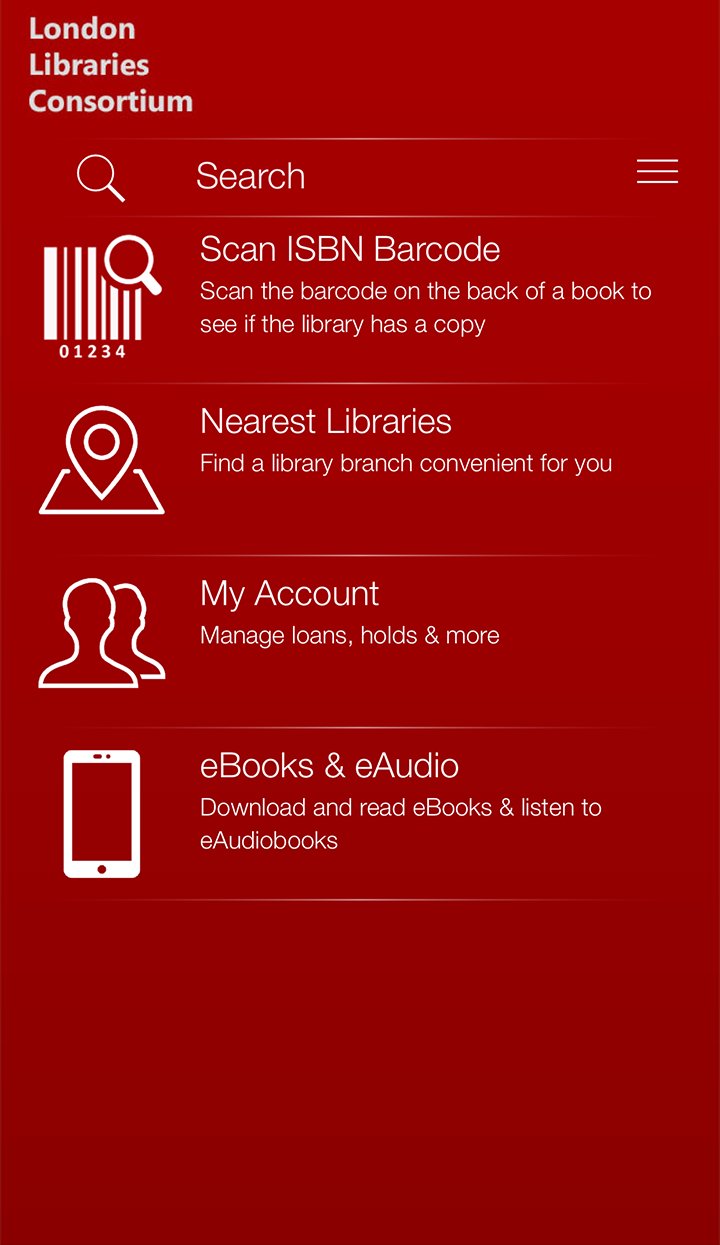Tap the magnifying glass search icon

[100, 176]
